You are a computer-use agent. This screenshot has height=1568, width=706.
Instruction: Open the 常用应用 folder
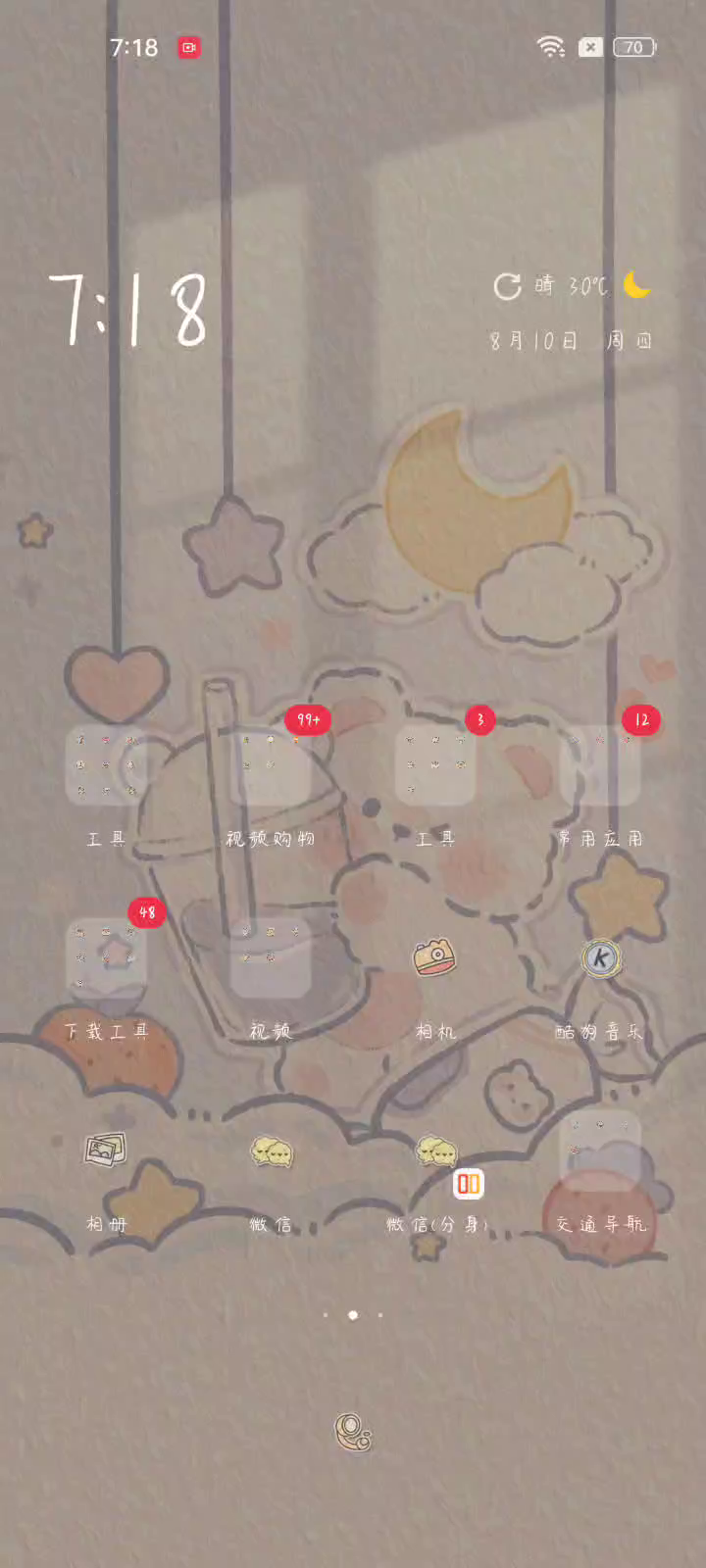pos(600,766)
